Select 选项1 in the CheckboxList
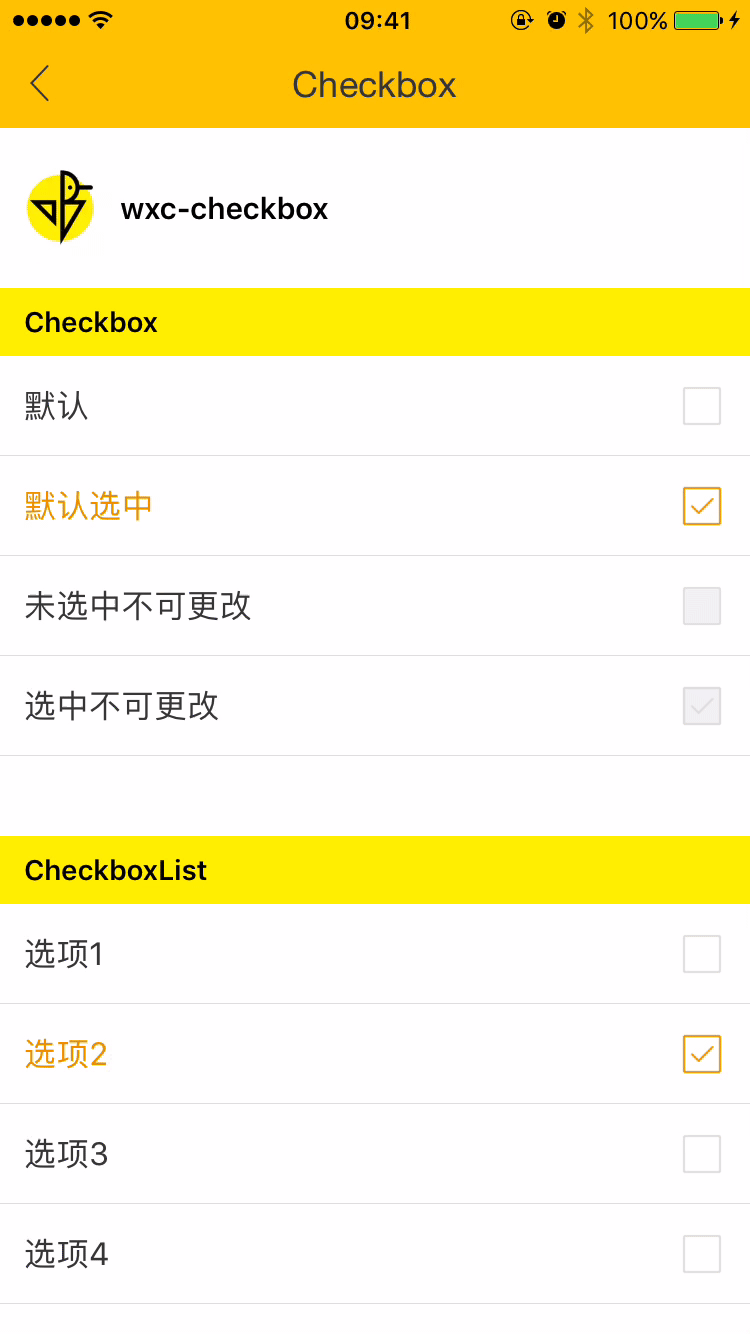 pyautogui.click(x=701, y=954)
